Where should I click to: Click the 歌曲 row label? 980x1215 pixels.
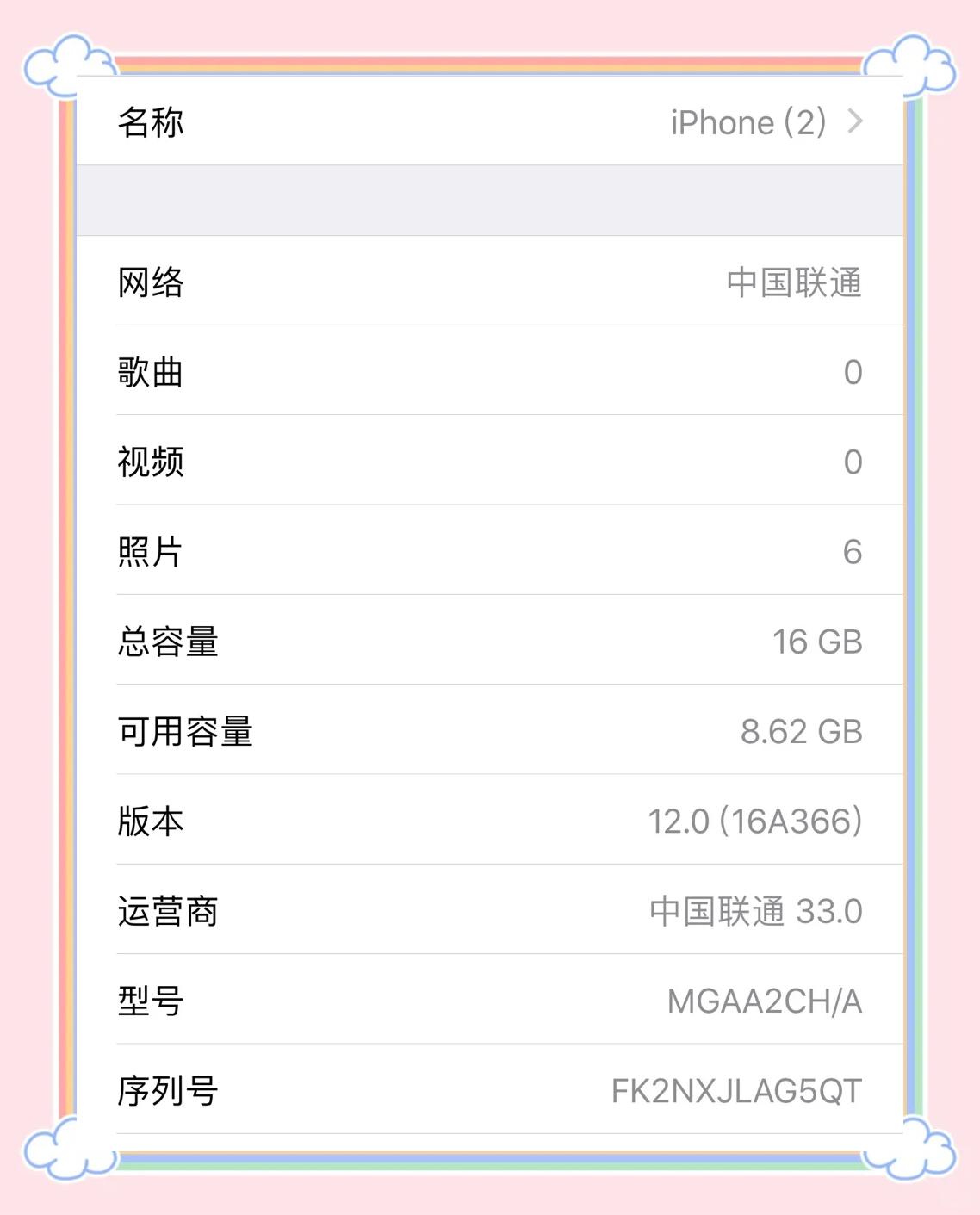tap(148, 373)
